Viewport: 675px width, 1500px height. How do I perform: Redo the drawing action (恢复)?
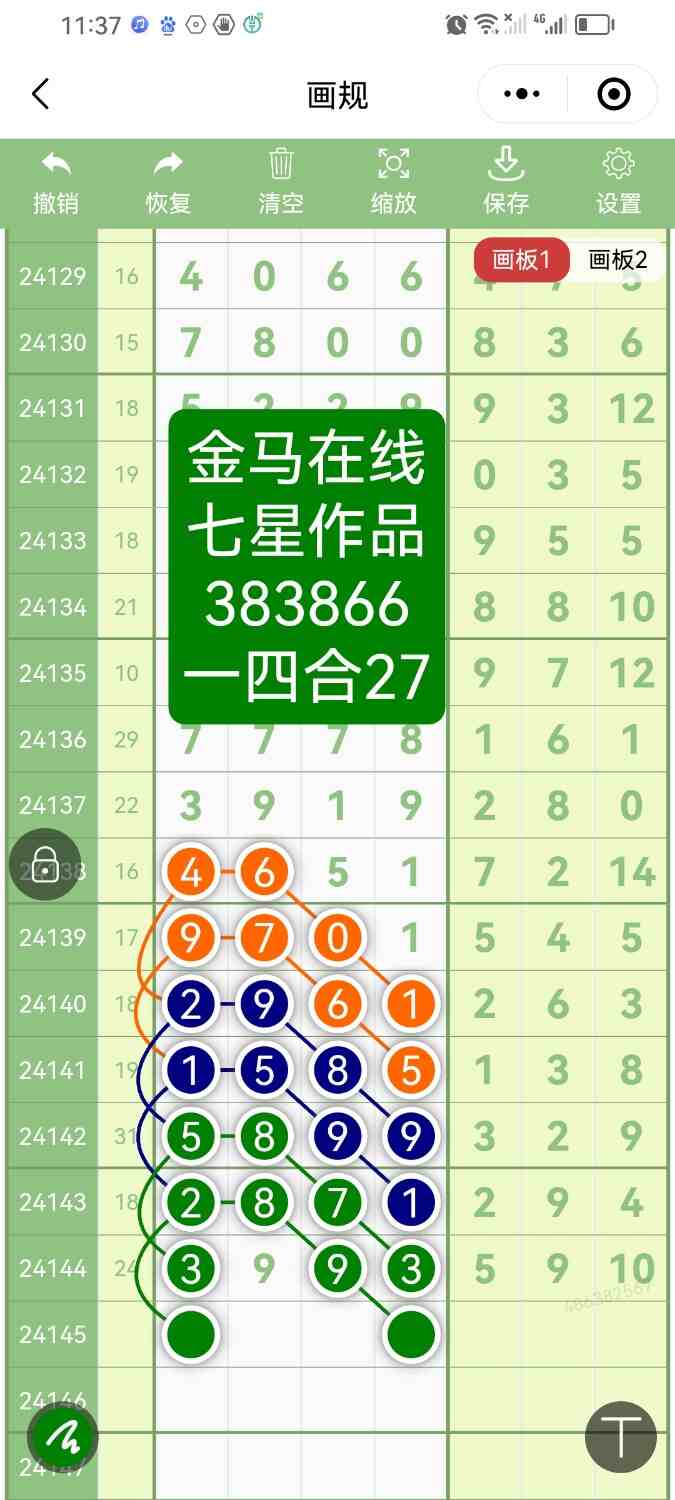168,182
